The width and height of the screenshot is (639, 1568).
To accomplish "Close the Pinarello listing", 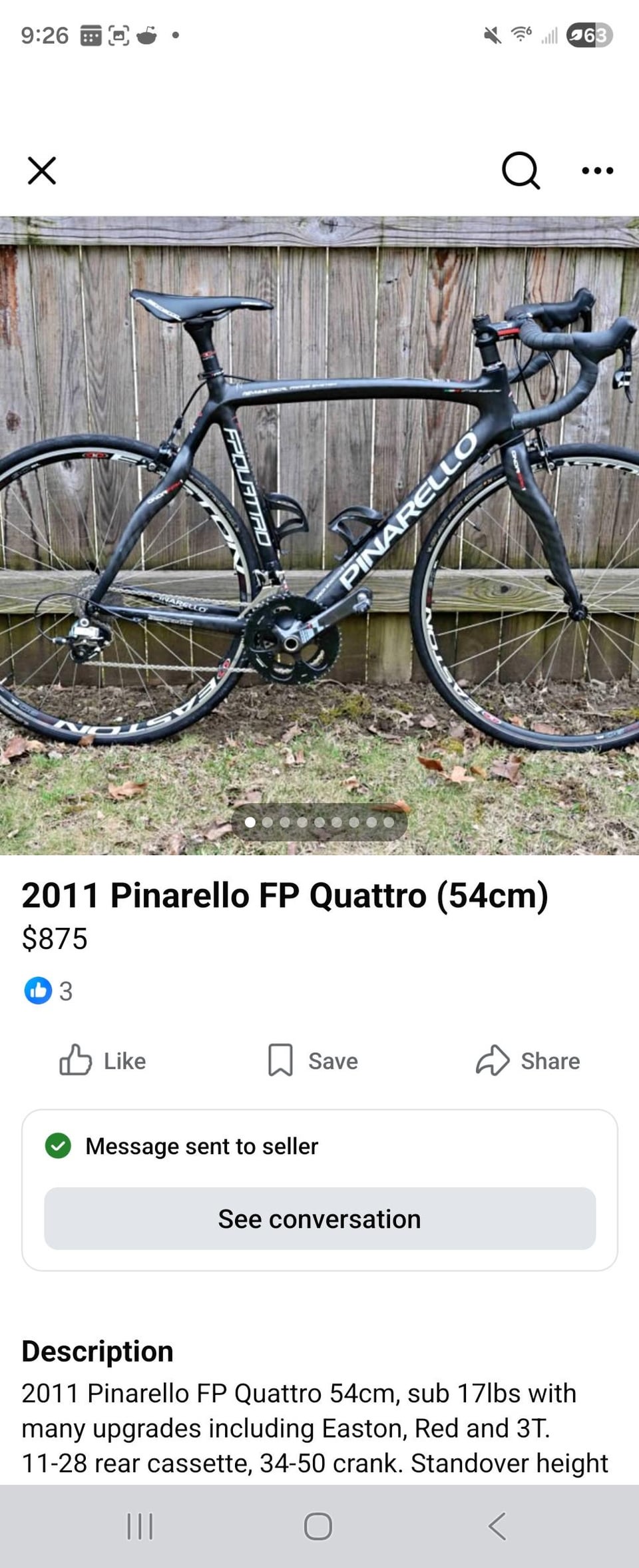I will tap(42, 170).
